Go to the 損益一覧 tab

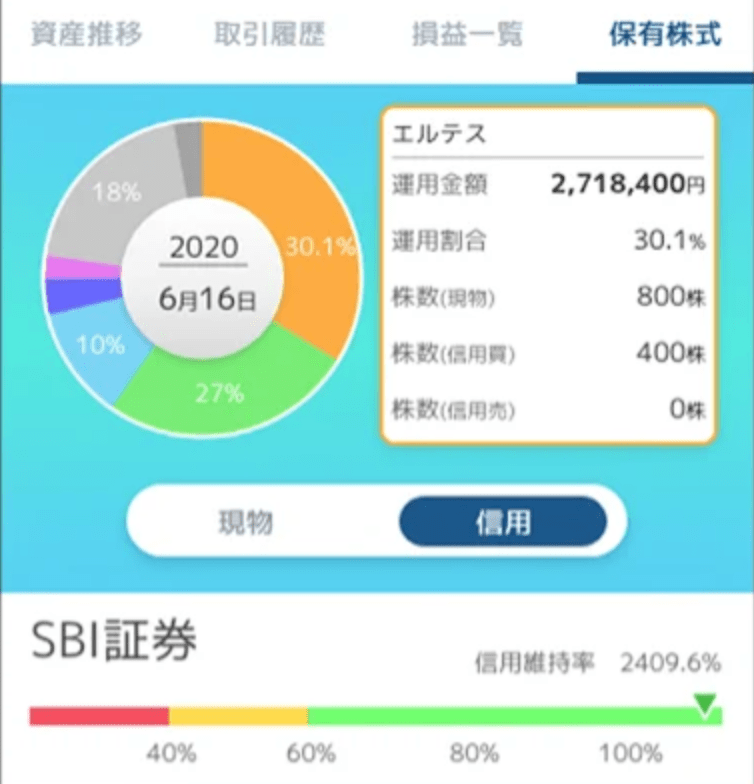tap(467, 35)
